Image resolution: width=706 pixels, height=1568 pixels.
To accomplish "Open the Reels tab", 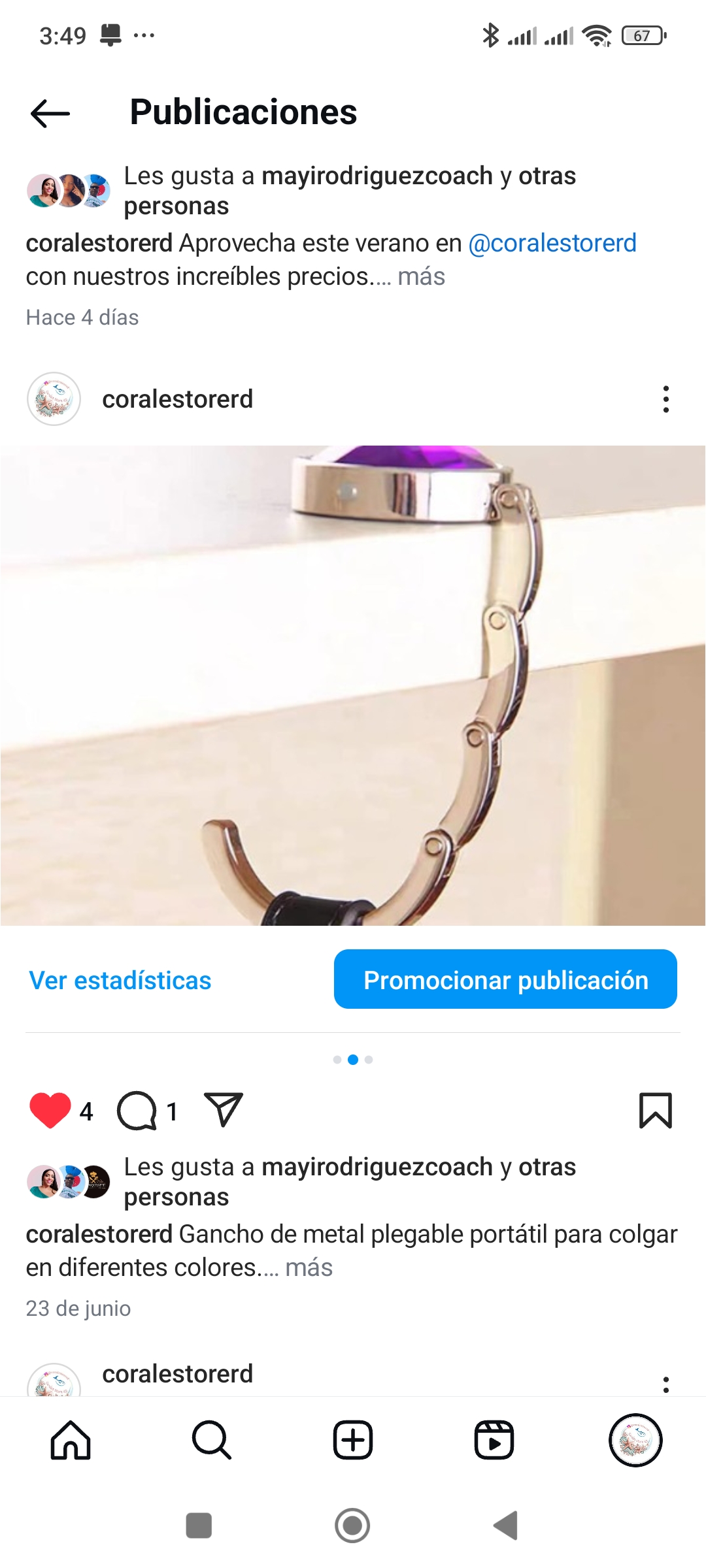I will [x=494, y=1440].
